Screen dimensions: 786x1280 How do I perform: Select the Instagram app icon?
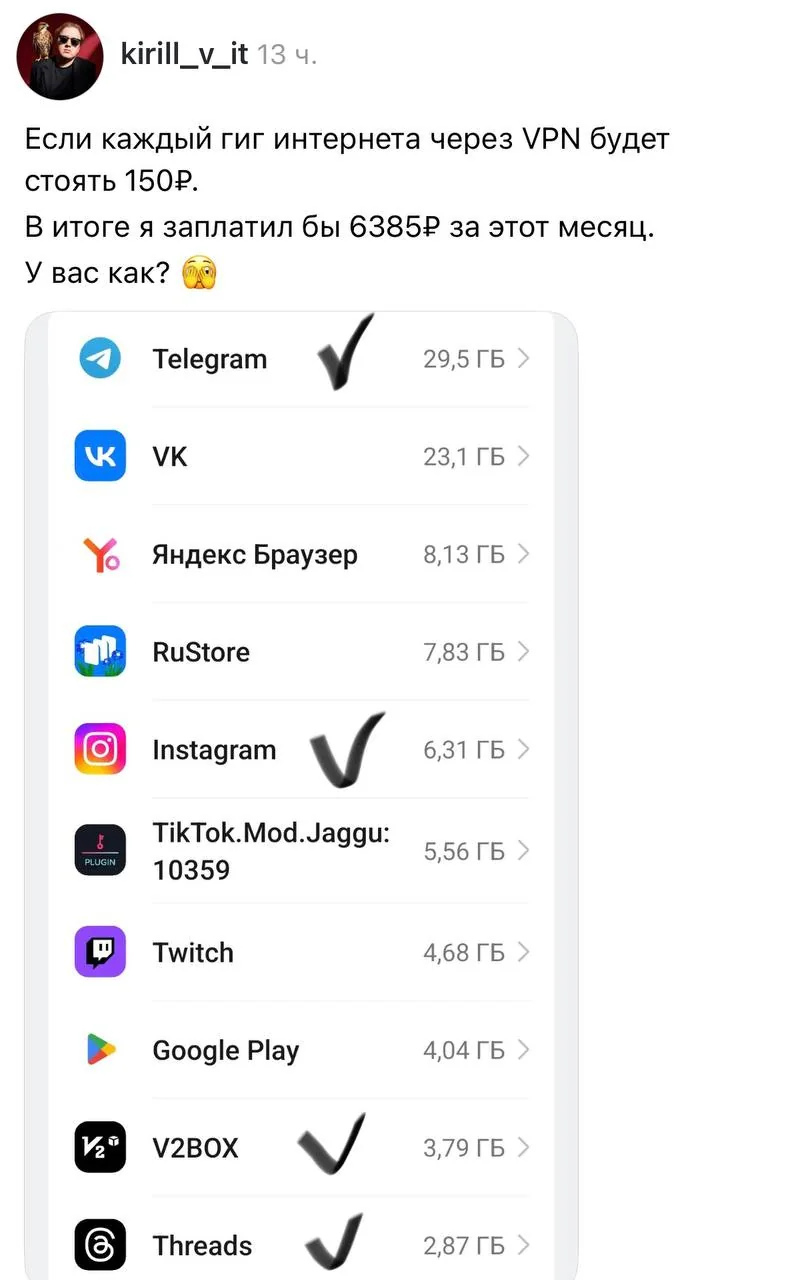[x=100, y=749]
